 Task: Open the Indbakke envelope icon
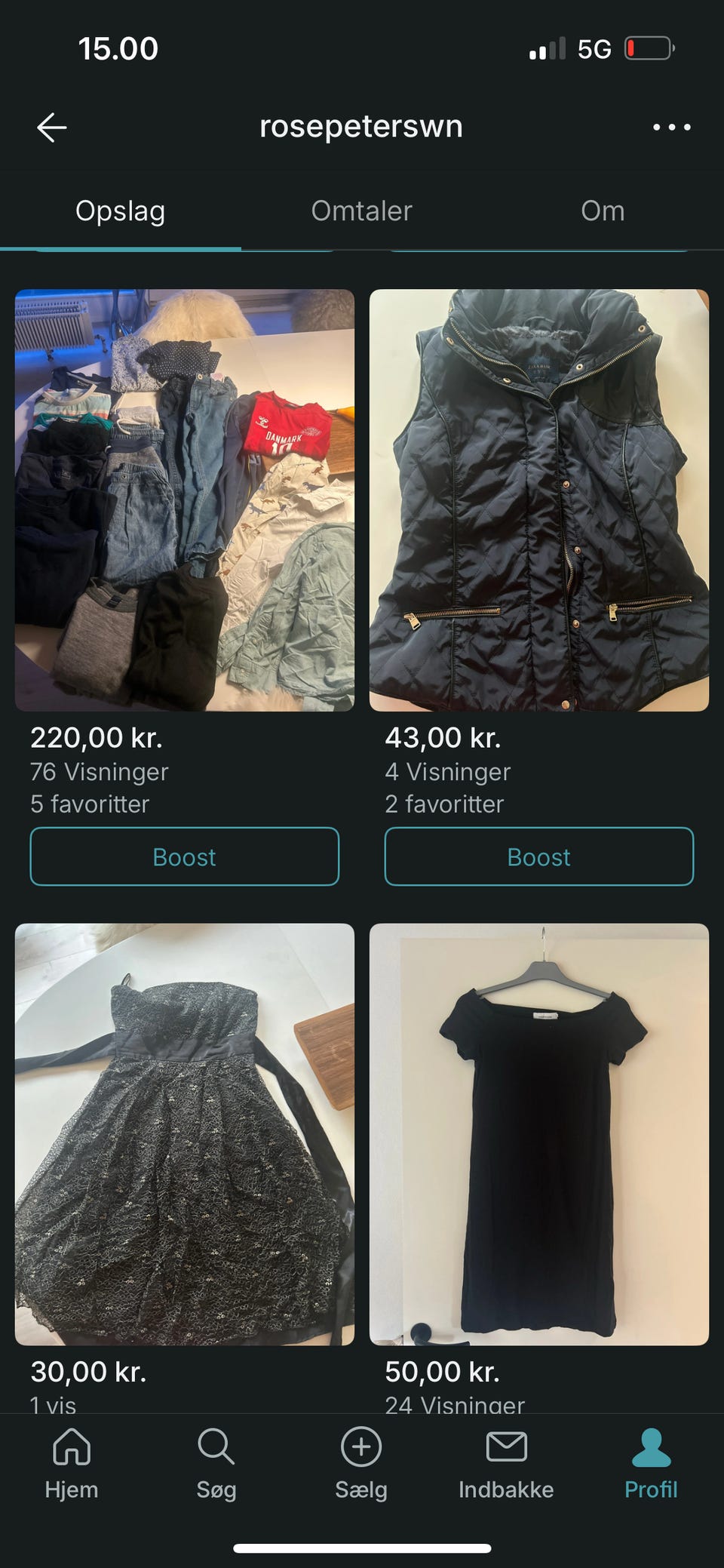(x=505, y=1462)
